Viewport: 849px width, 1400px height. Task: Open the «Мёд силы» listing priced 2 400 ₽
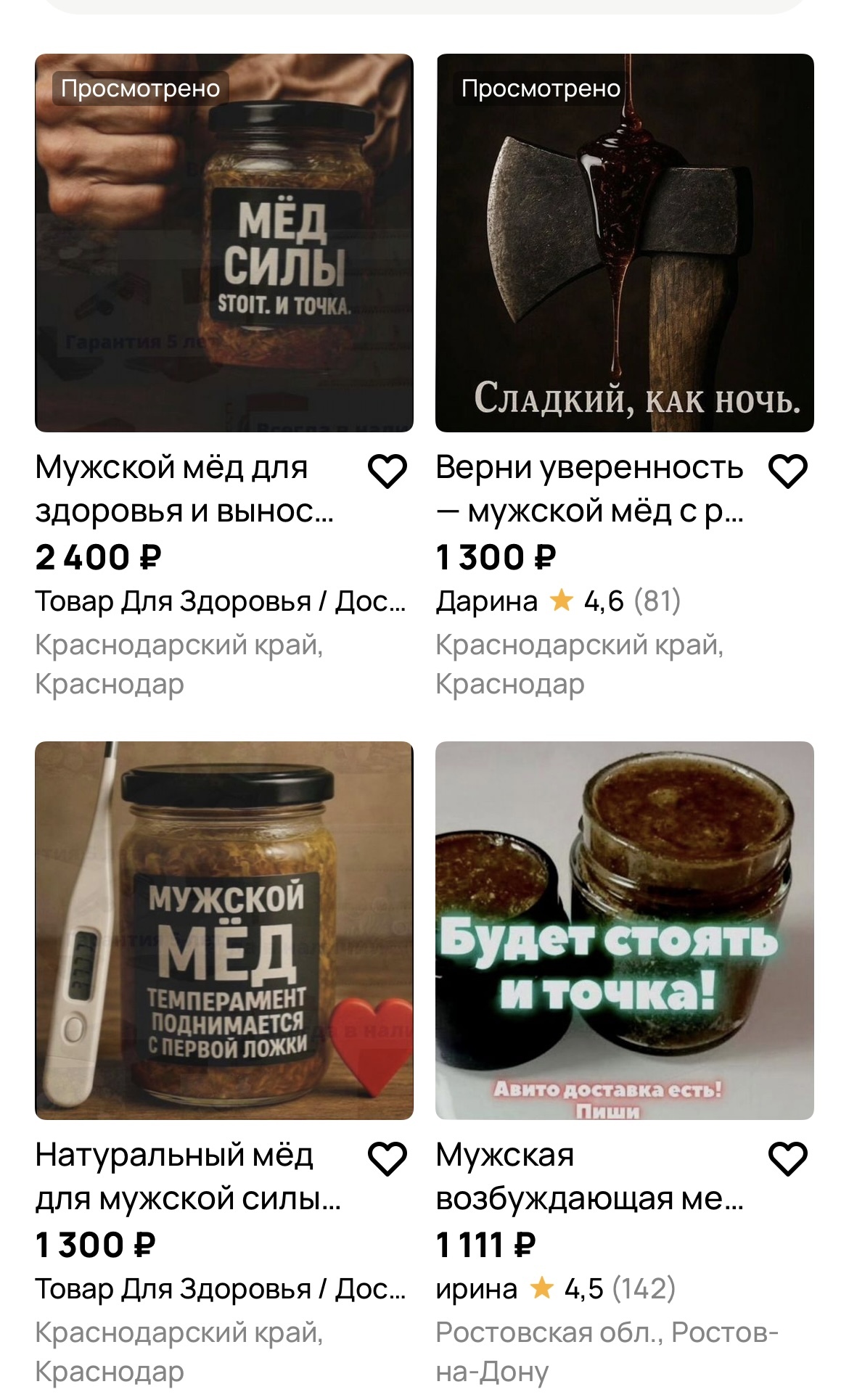coord(223,243)
